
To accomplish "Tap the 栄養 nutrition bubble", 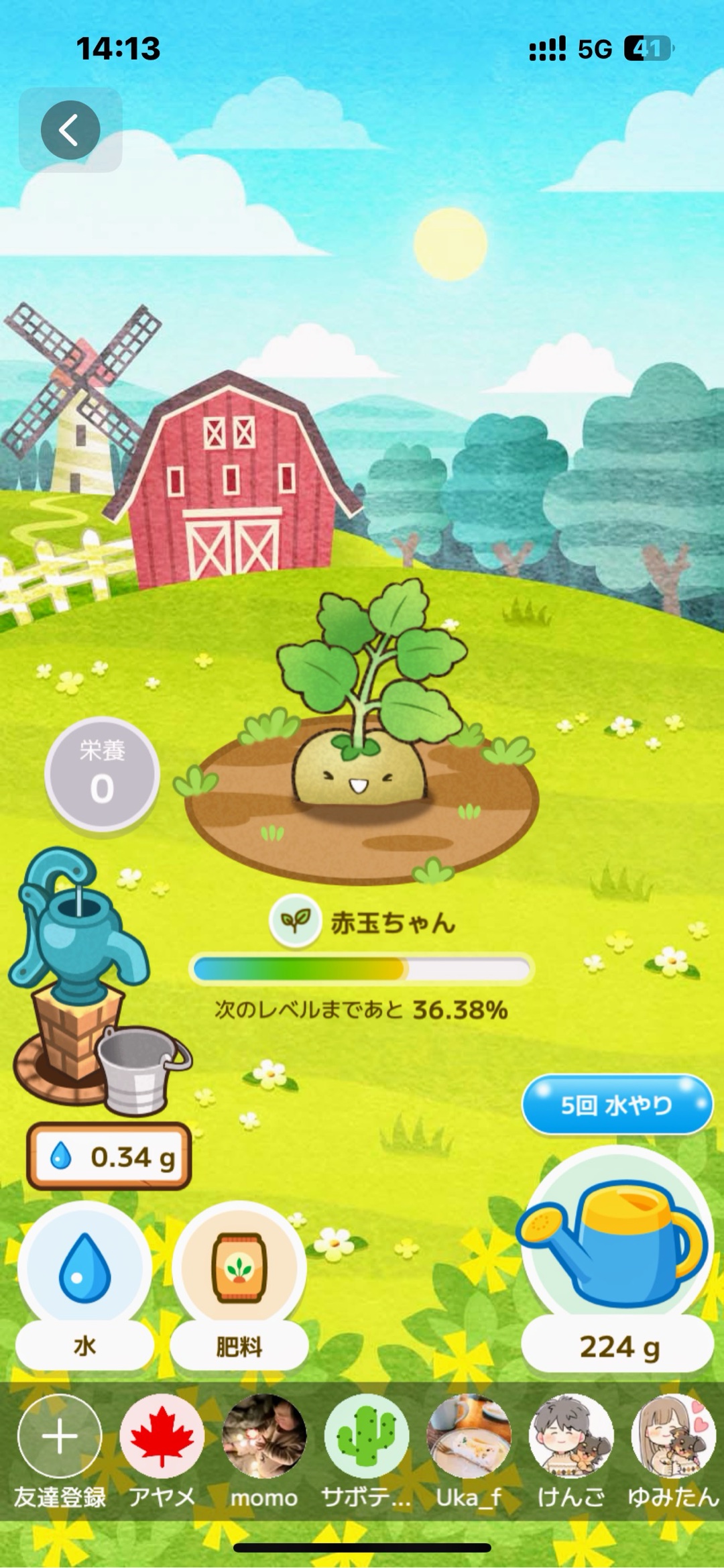I will [102, 774].
